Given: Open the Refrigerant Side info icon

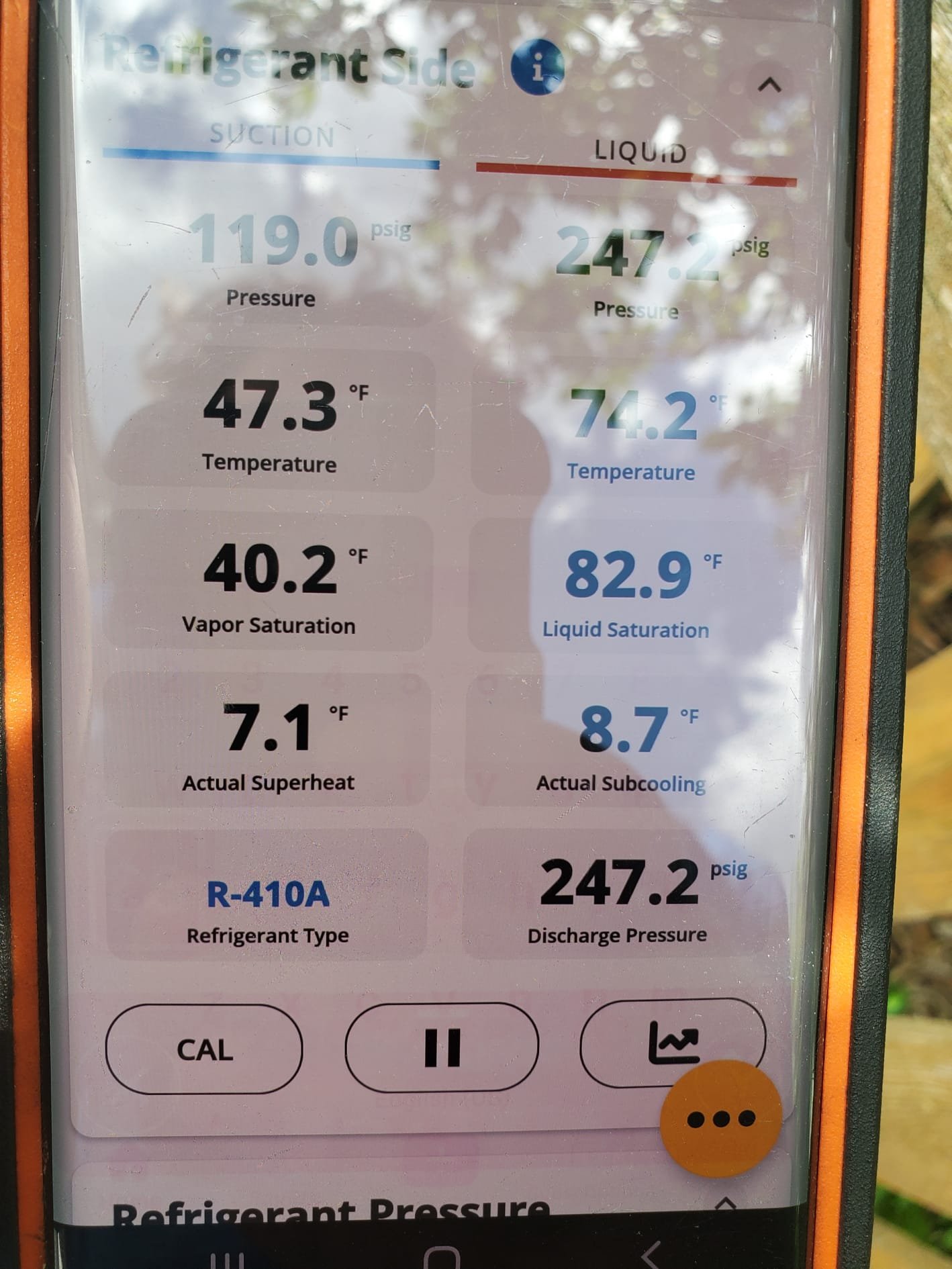Looking at the screenshot, I should coord(537,67).
